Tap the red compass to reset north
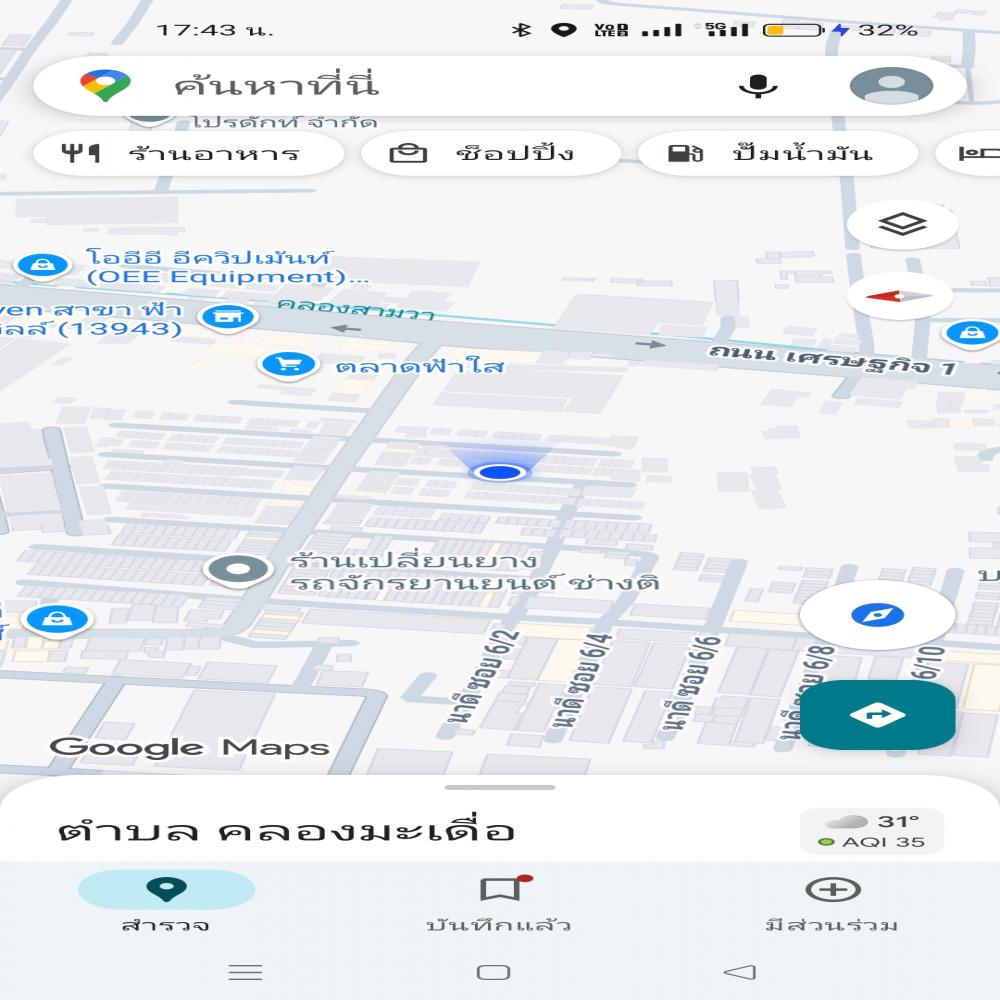The width and height of the screenshot is (1000, 1000). pyautogui.click(x=899, y=296)
